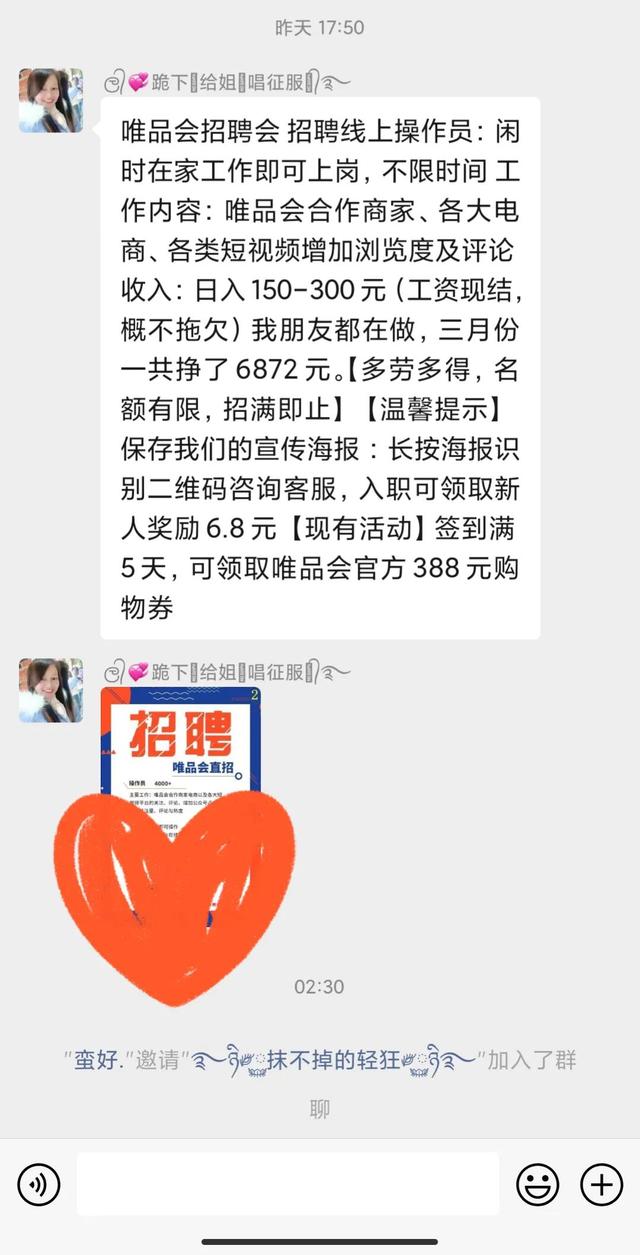Open the emoji picker
The image size is (640, 1255).
click(537, 1185)
